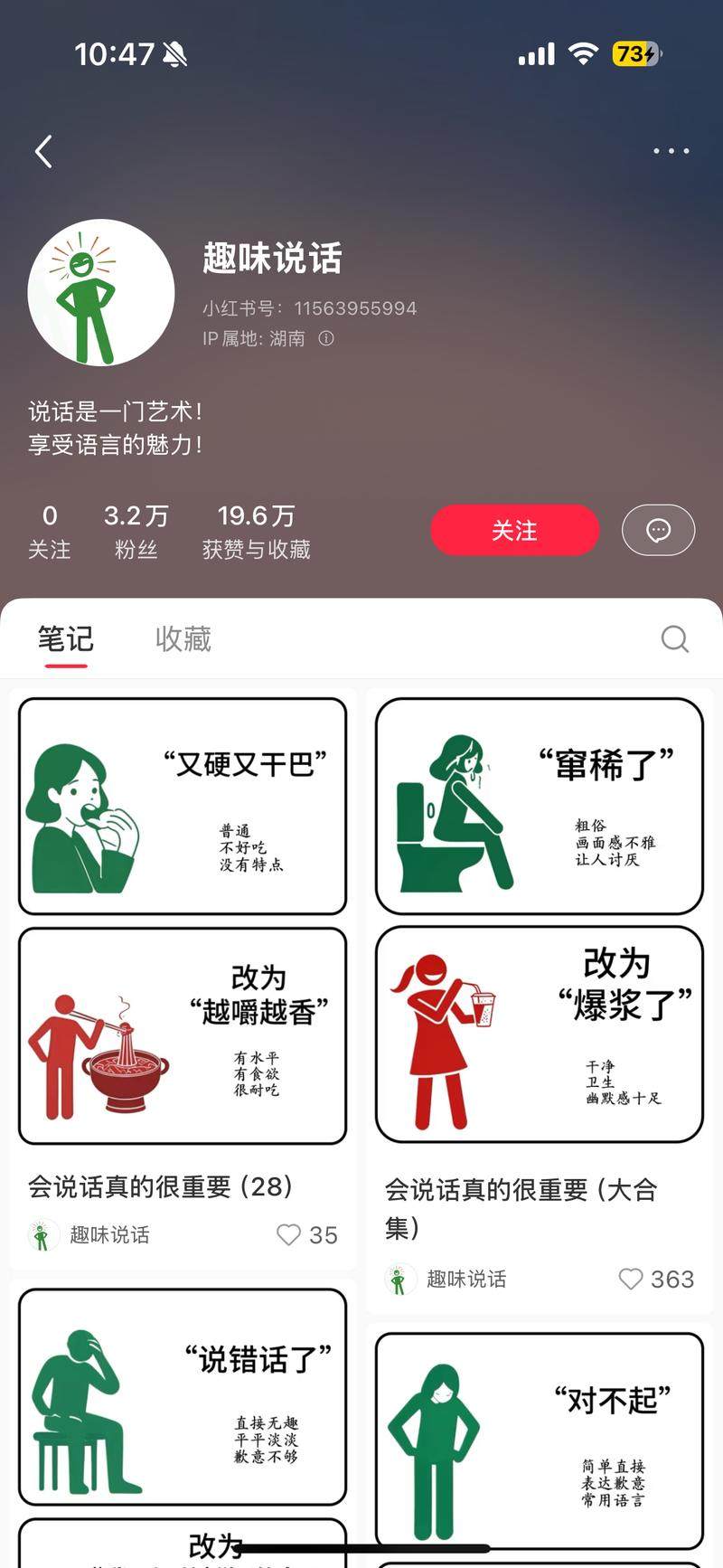
Task: Tap the 趣味说话 profile avatar
Action: point(100,293)
